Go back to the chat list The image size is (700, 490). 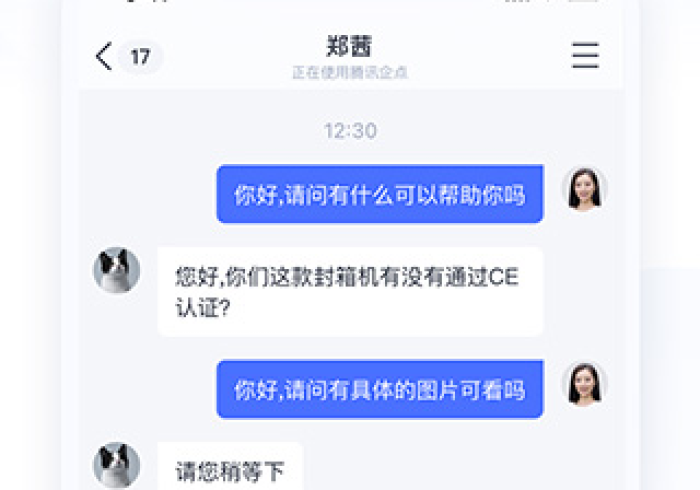(x=104, y=56)
